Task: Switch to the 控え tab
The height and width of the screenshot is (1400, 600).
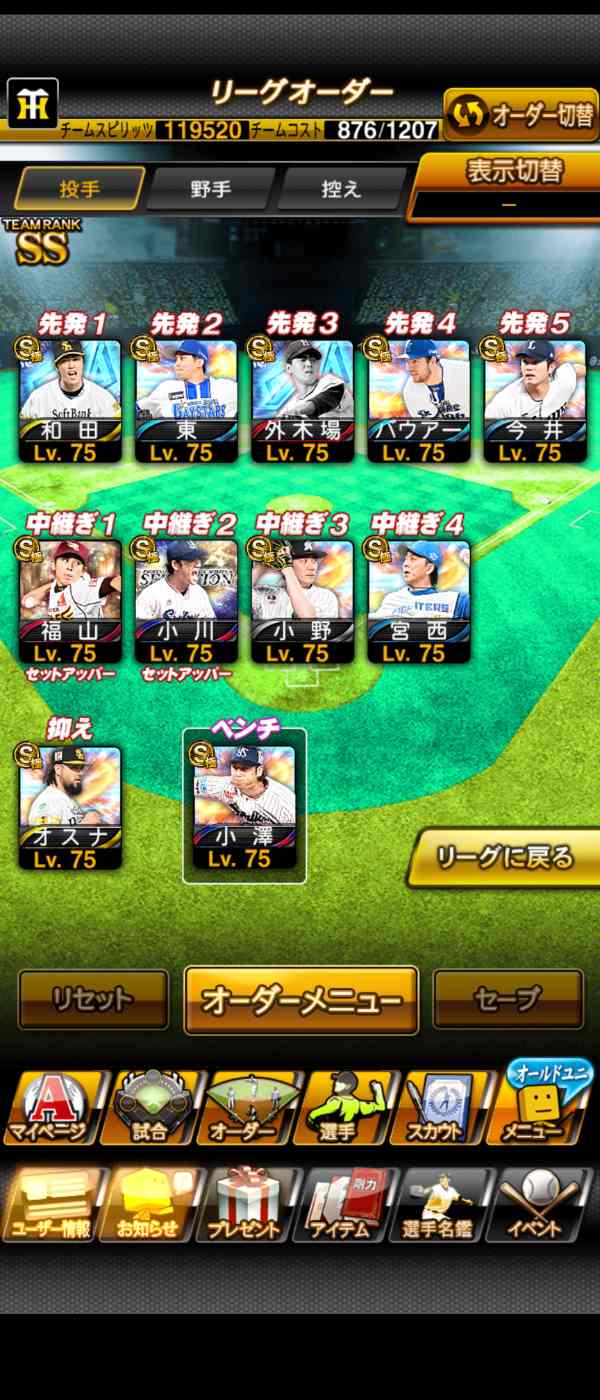Action: [341, 188]
